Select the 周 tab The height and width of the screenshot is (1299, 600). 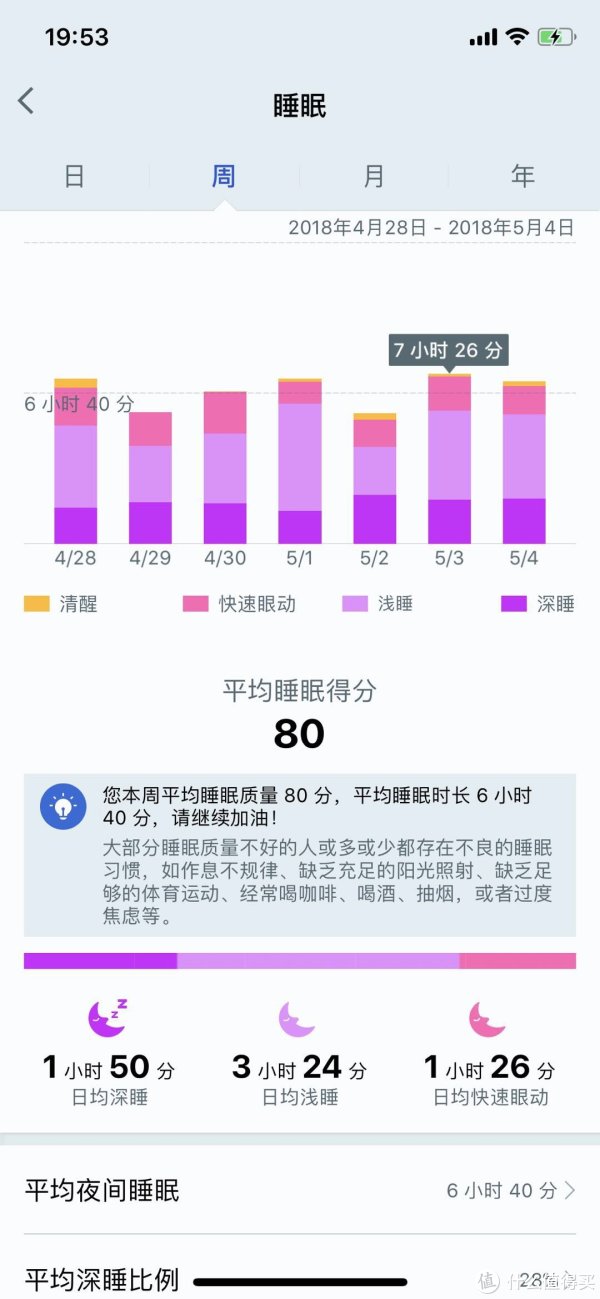point(224,177)
